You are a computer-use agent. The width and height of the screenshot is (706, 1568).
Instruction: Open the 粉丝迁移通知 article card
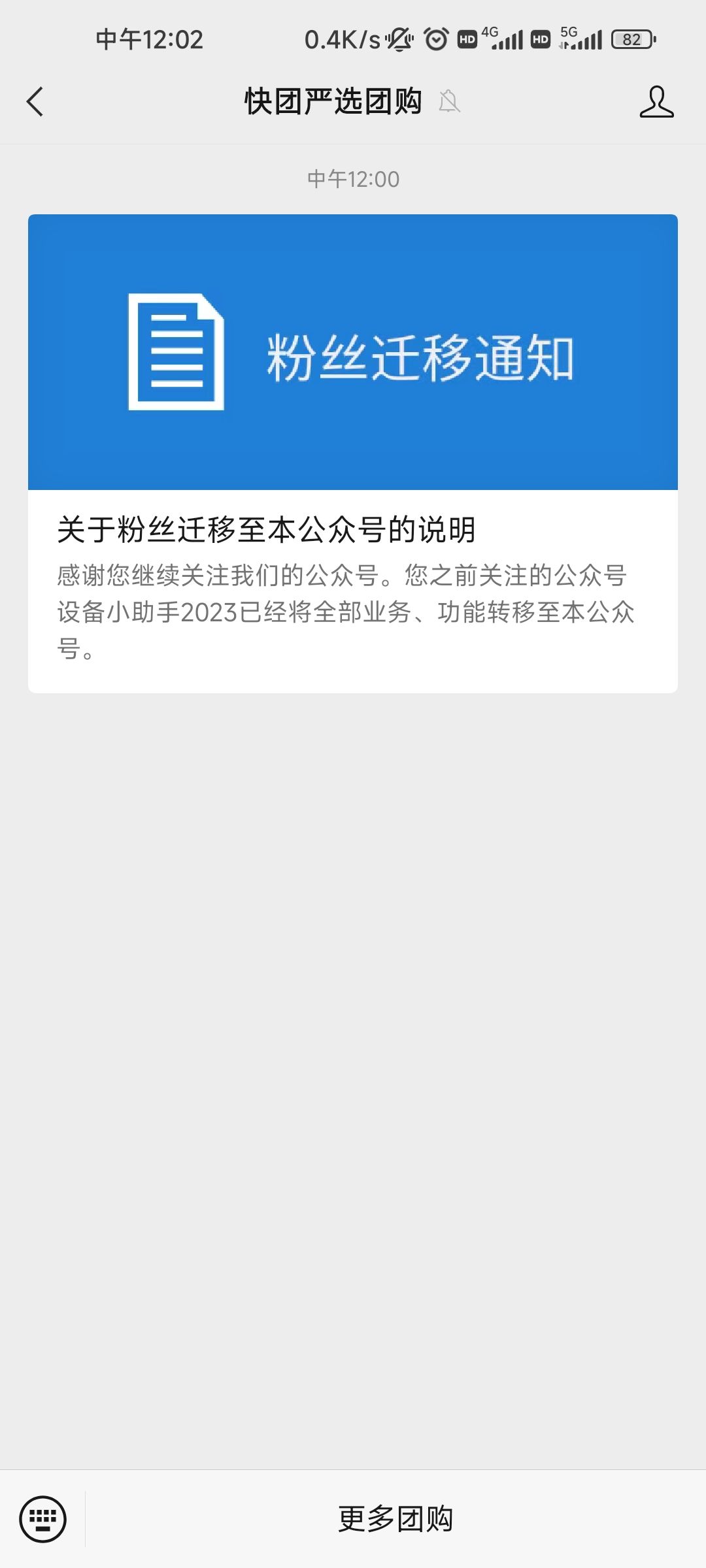353,453
